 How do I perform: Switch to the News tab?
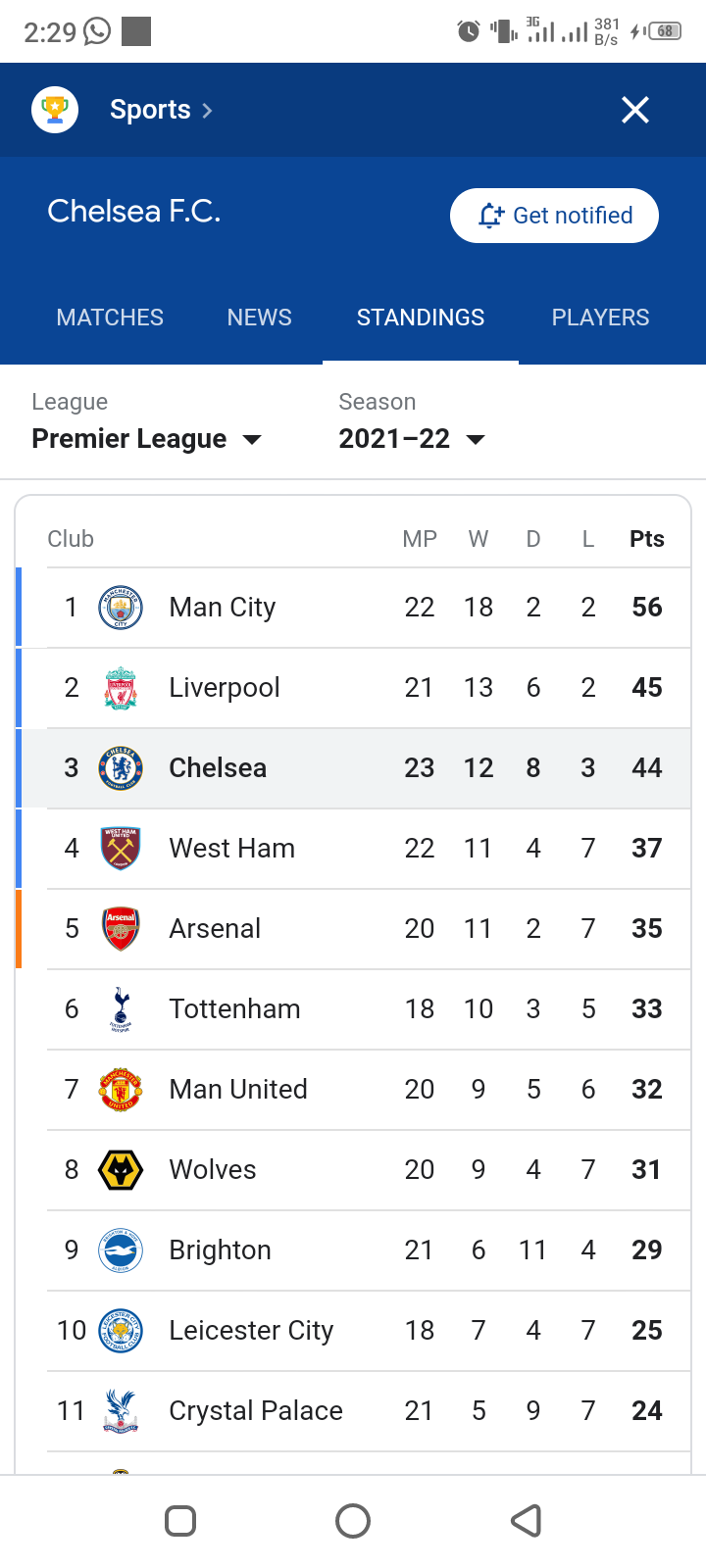[260, 318]
